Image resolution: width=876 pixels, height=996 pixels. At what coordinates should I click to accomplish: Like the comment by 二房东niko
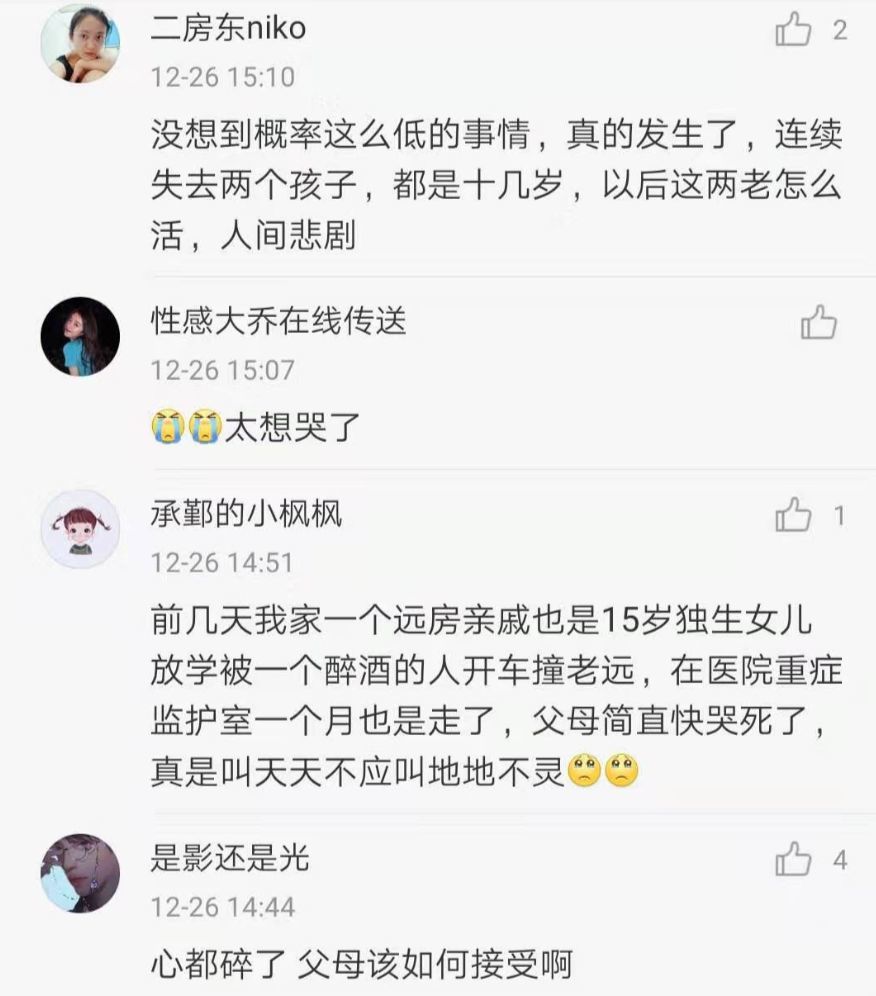(794, 31)
